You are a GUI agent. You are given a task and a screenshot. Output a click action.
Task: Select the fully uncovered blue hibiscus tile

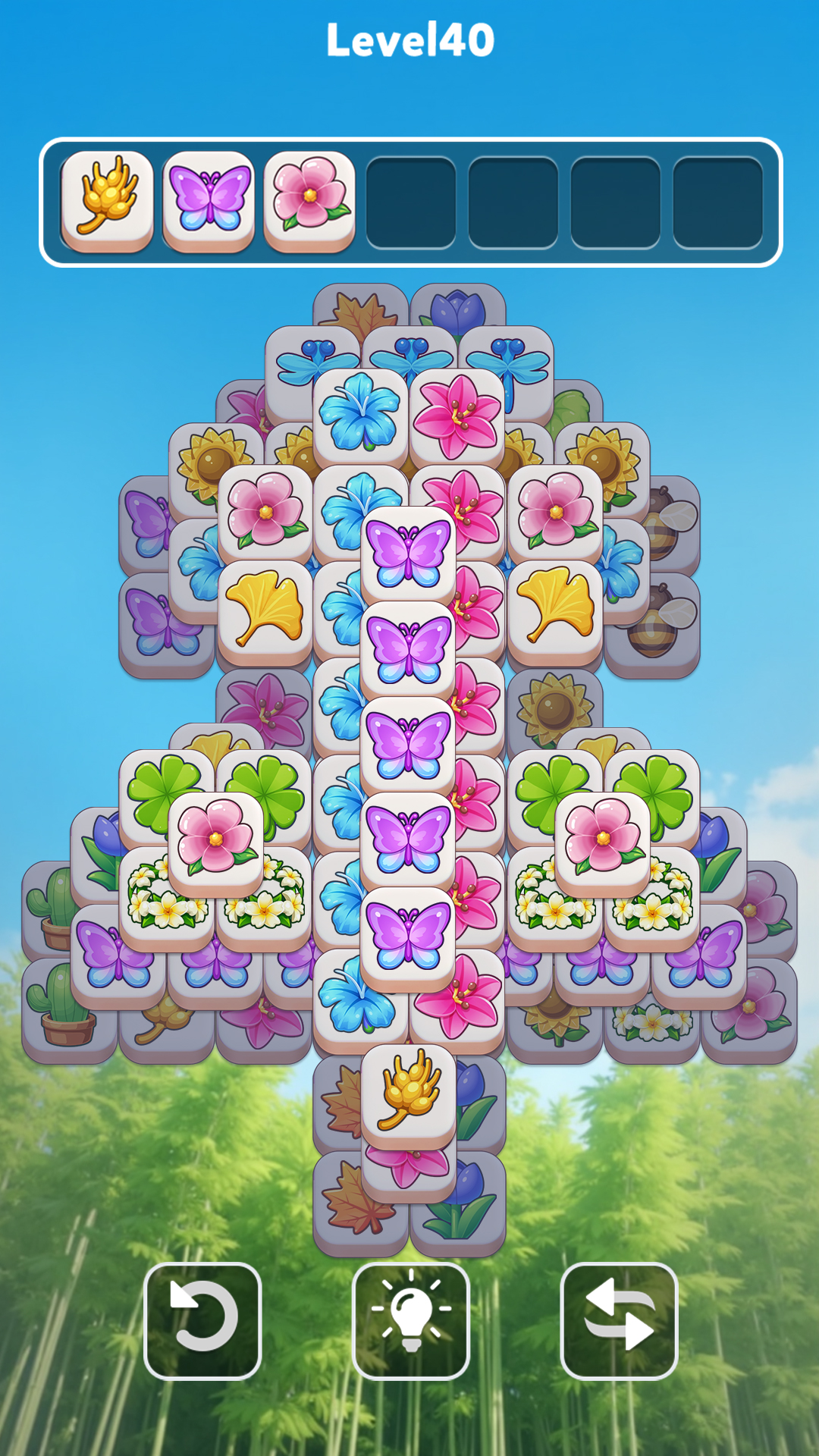coord(360,416)
